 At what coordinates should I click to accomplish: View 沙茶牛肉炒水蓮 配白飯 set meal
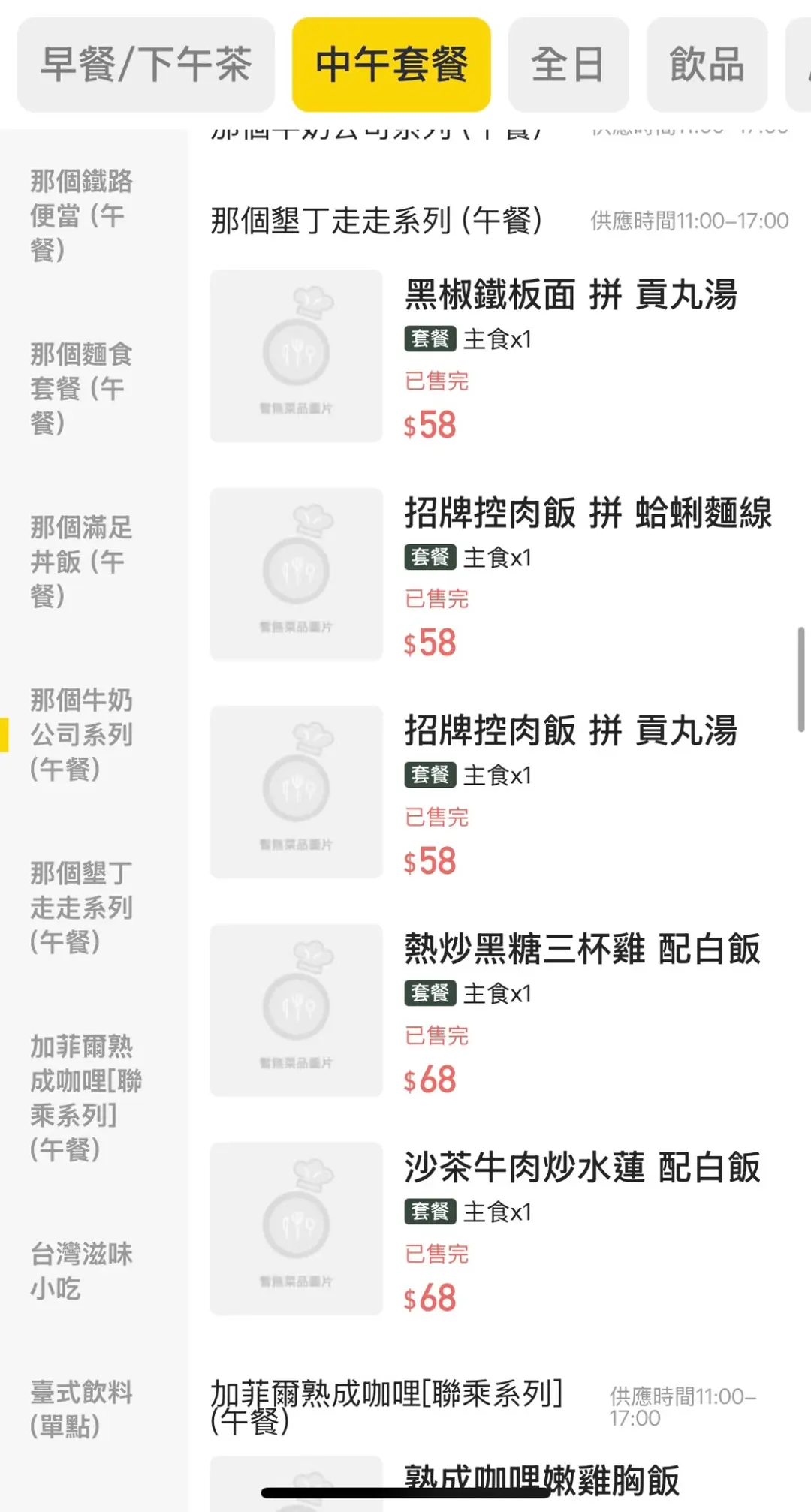coord(582,1167)
